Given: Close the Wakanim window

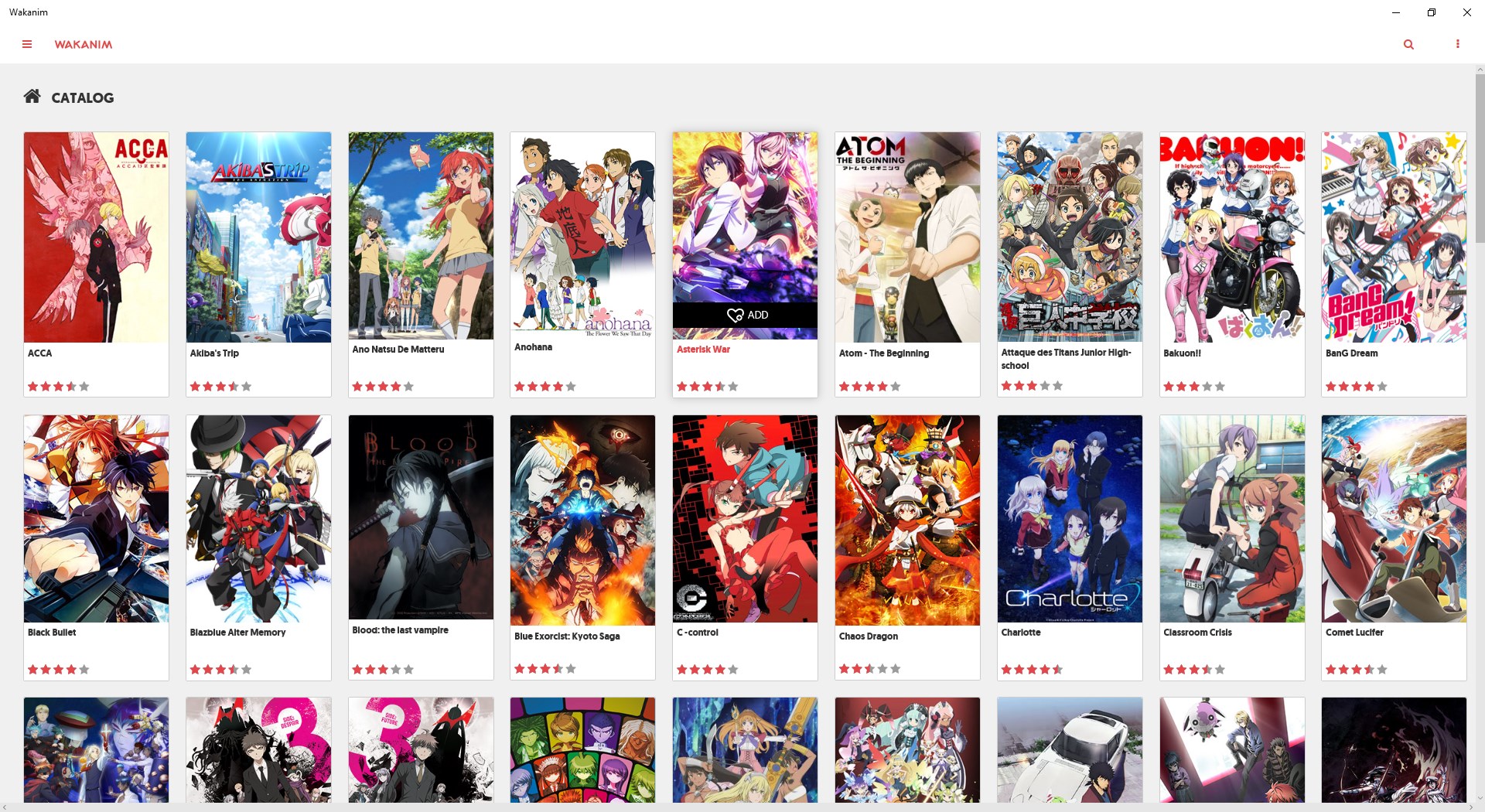Looking at the screenshot, I should pyautogui.click(x=1466, y=12).
